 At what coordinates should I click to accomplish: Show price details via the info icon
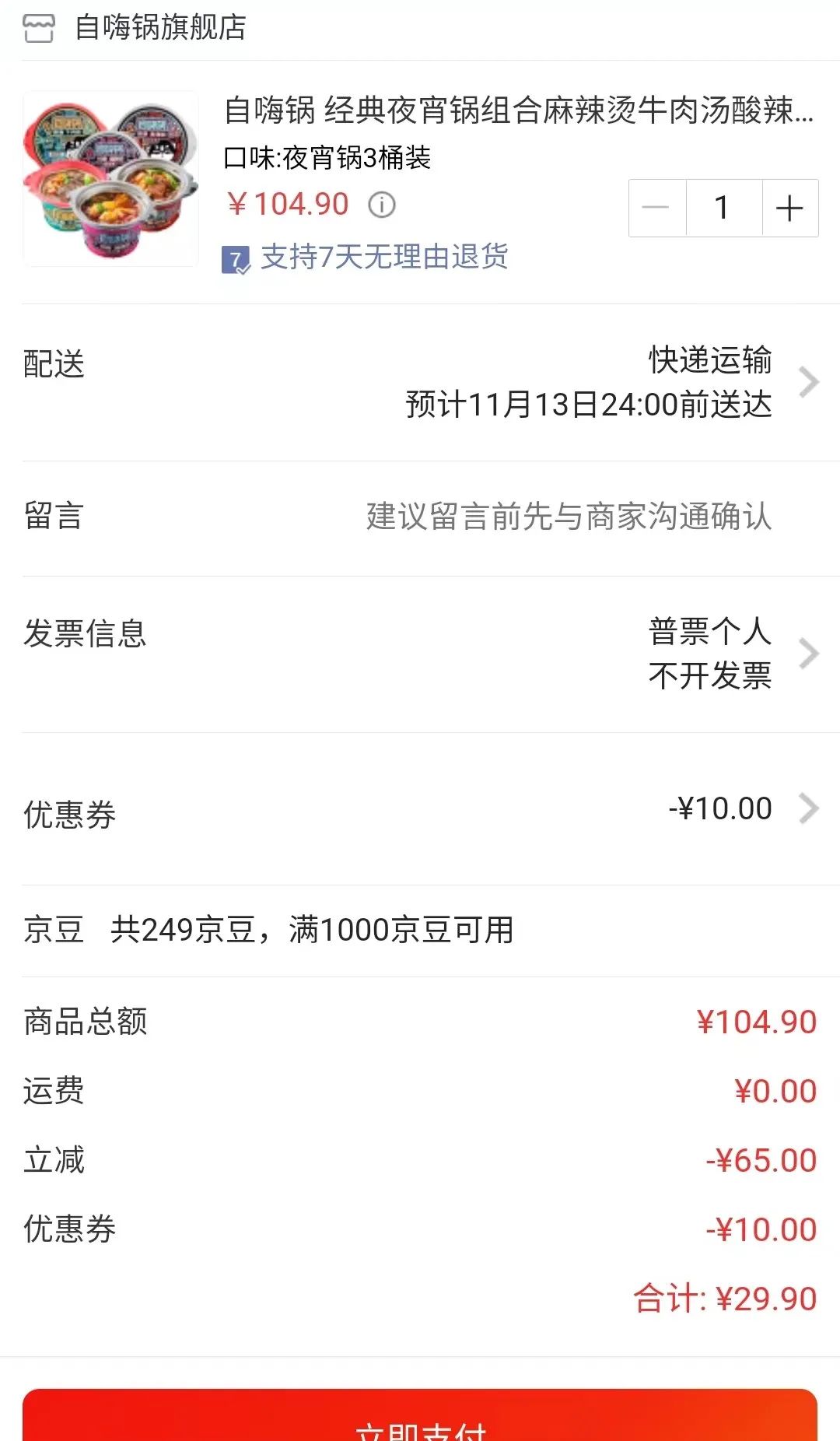click(382, 205)
